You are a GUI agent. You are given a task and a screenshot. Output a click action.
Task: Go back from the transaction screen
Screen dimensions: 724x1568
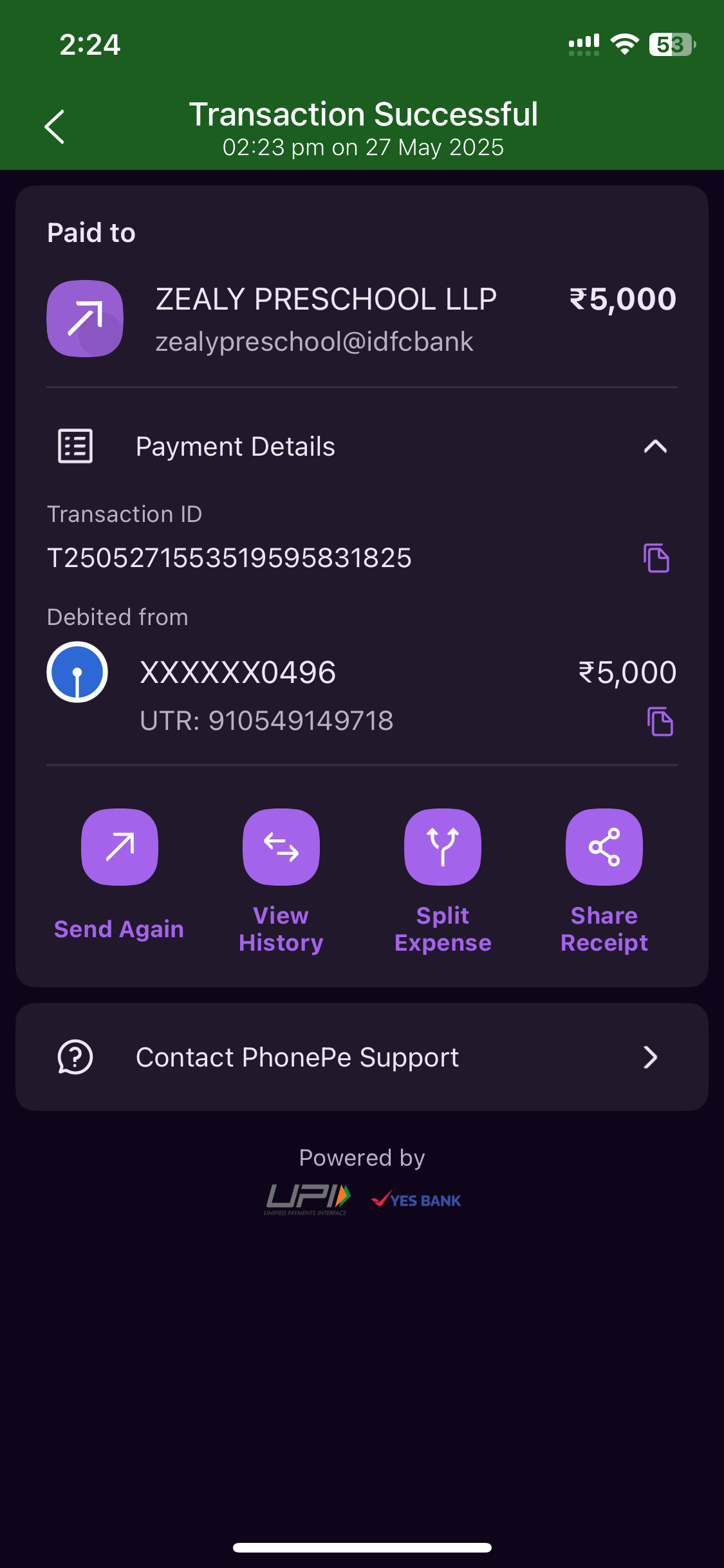(55, 127)
